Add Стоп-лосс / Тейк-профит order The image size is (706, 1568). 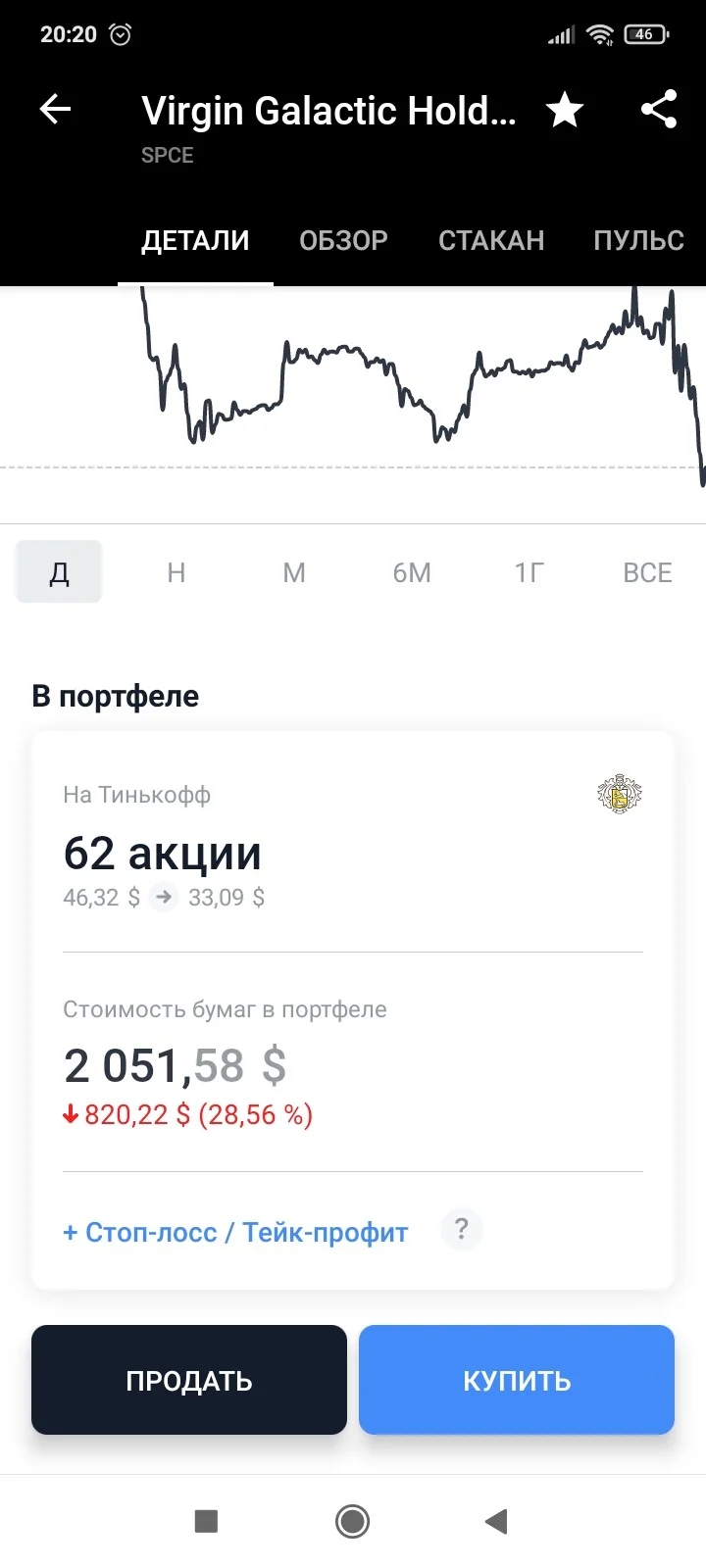(235, 1232)
